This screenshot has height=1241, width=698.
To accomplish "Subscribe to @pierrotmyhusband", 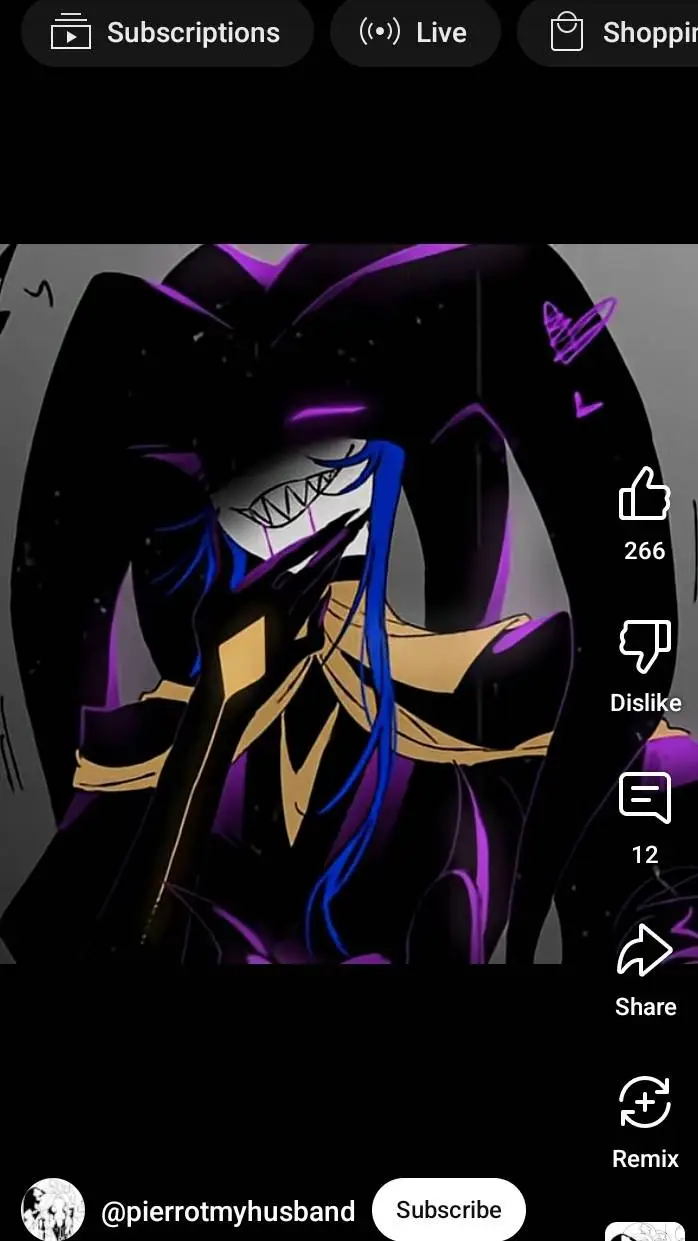I will coord(448,1210).
